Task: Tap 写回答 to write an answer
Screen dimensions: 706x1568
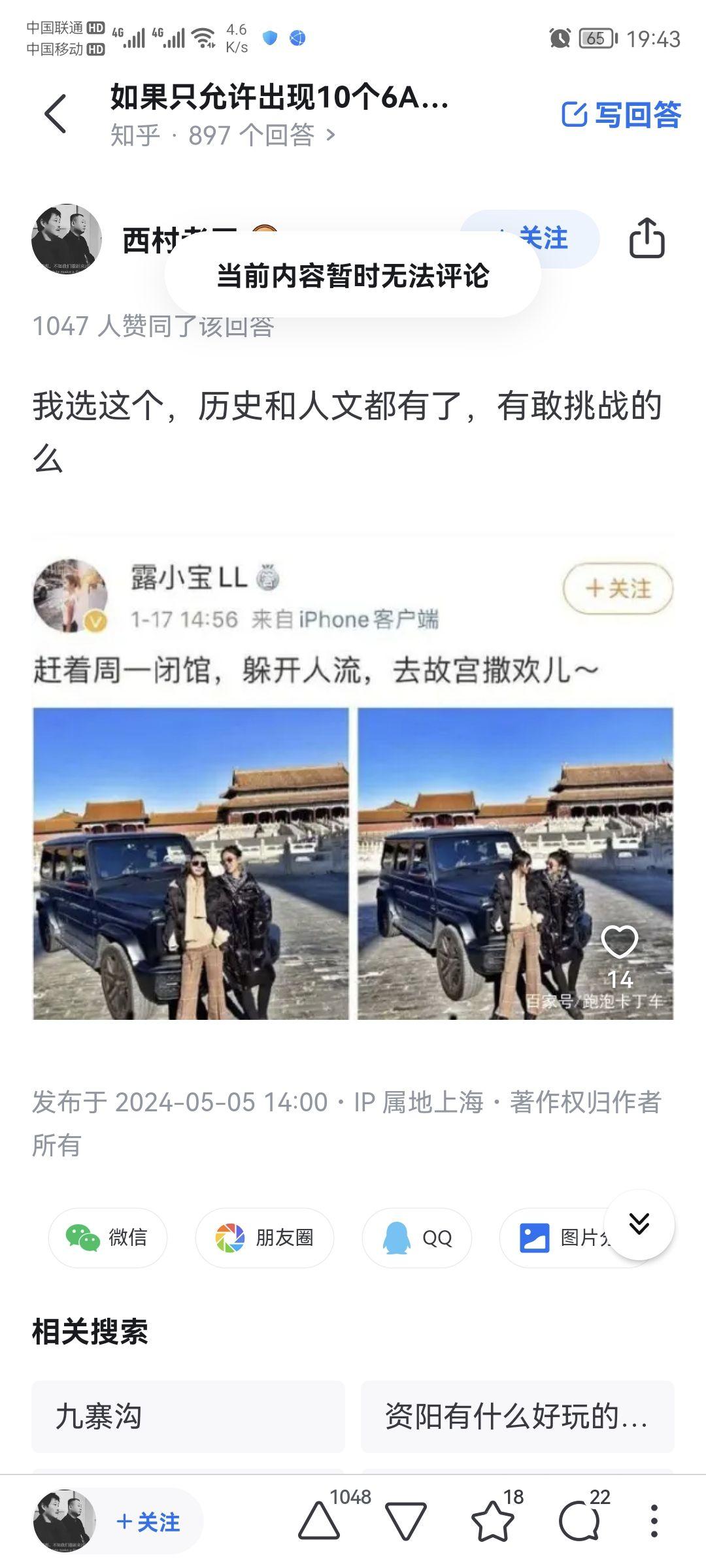Action: click(621, 114)
